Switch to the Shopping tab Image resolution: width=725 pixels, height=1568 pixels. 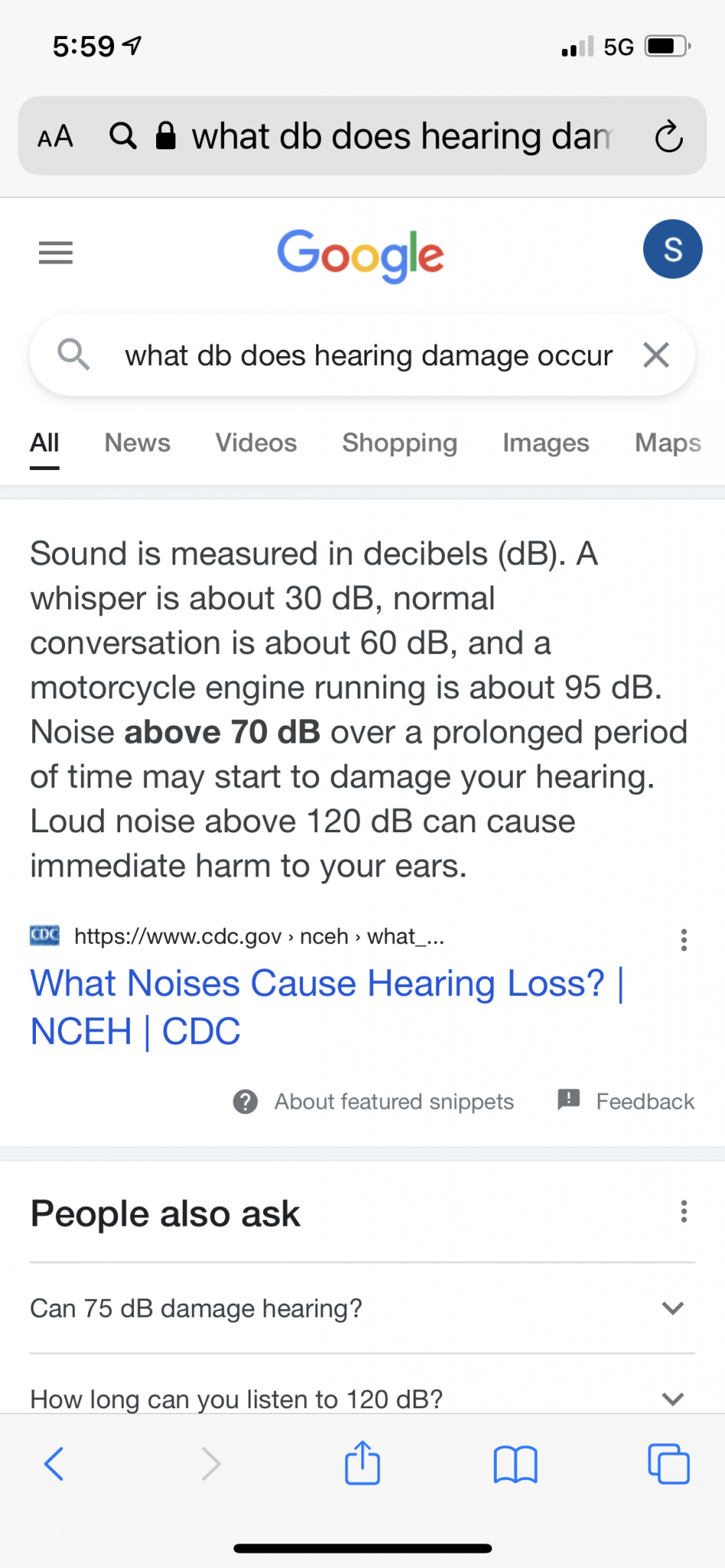(x=399, y=443)
